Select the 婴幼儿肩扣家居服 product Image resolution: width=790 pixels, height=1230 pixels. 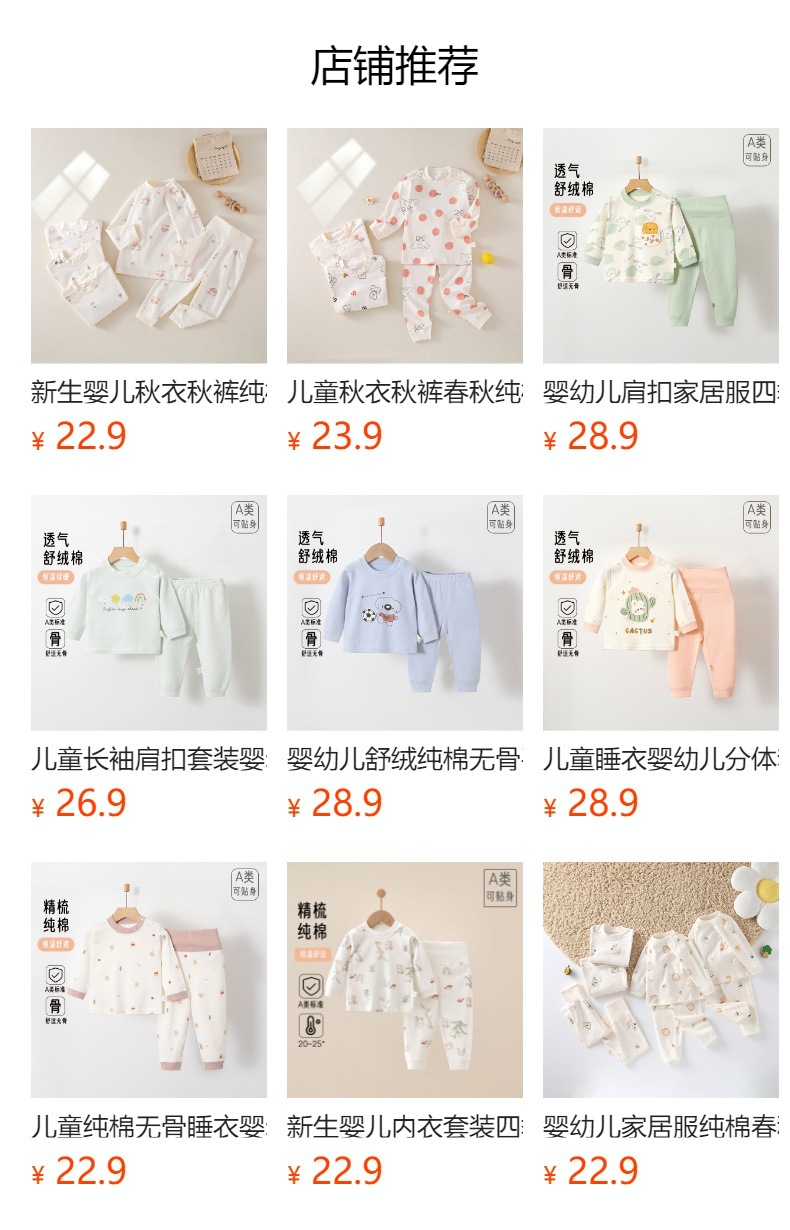(661, 246)
